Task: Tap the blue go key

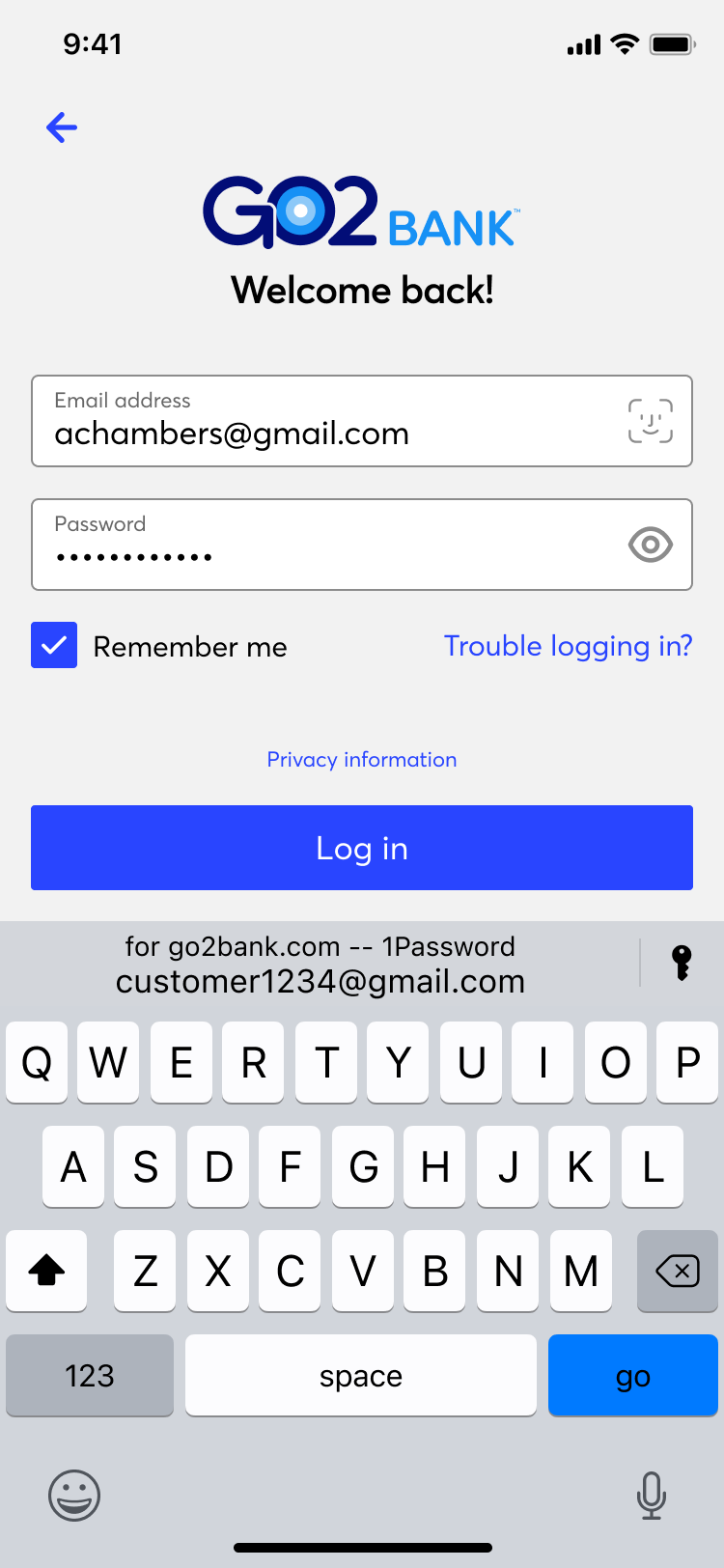Action: tap(632, 1376)
